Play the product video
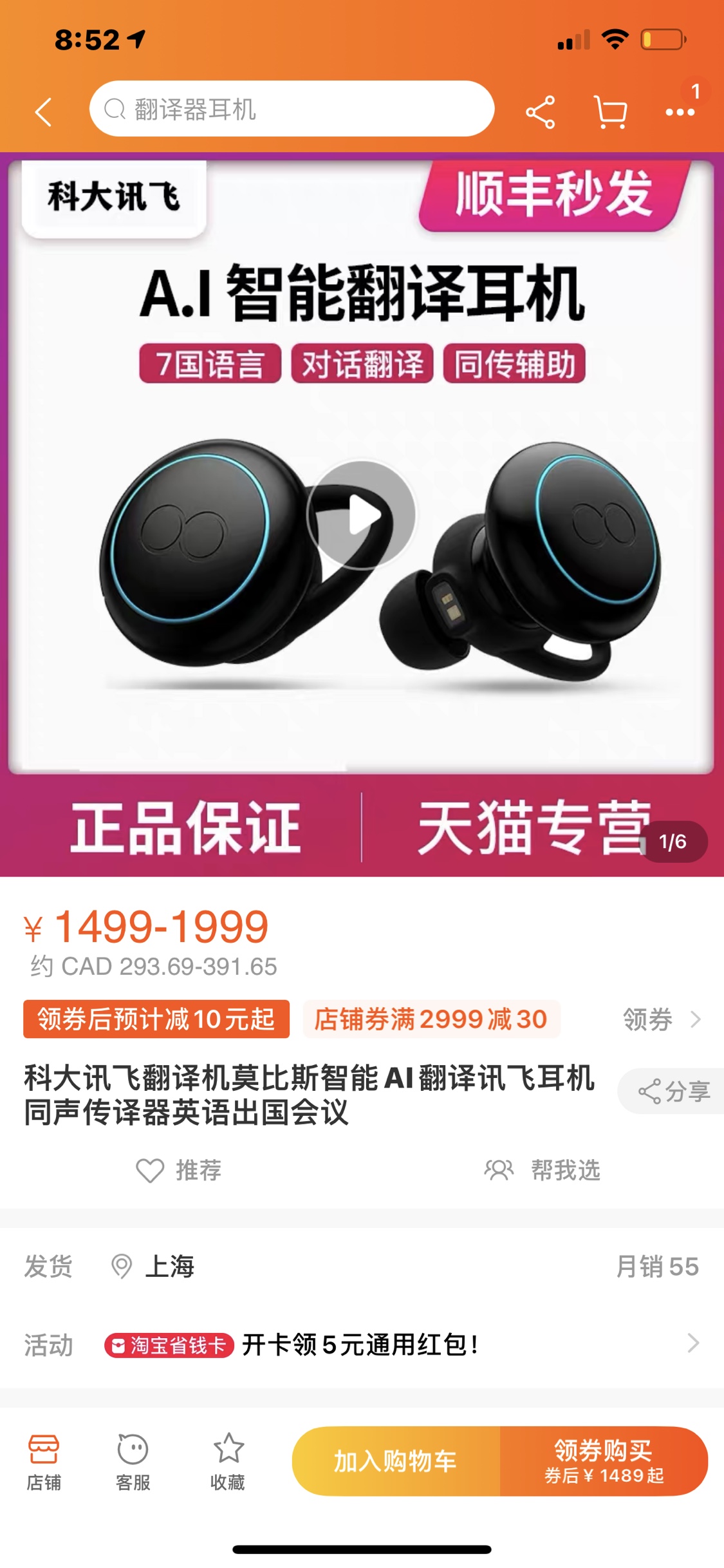Screen dimensions: 724x1568 [x=361, y=515]
